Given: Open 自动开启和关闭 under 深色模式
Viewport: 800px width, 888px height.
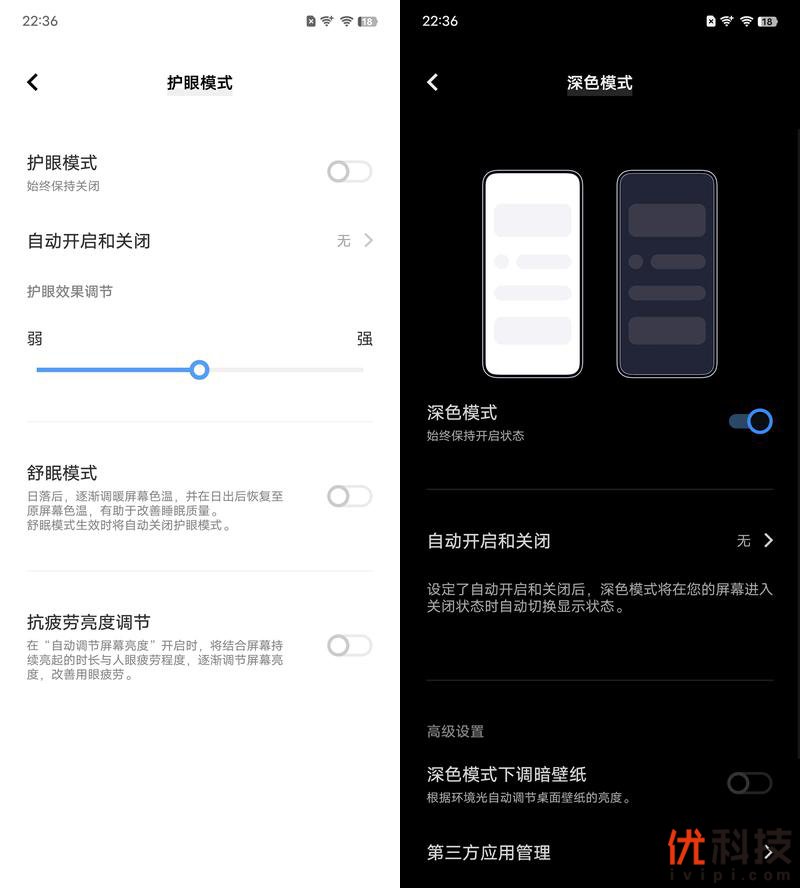Looking at the screenshot, I should click(600, 541).
